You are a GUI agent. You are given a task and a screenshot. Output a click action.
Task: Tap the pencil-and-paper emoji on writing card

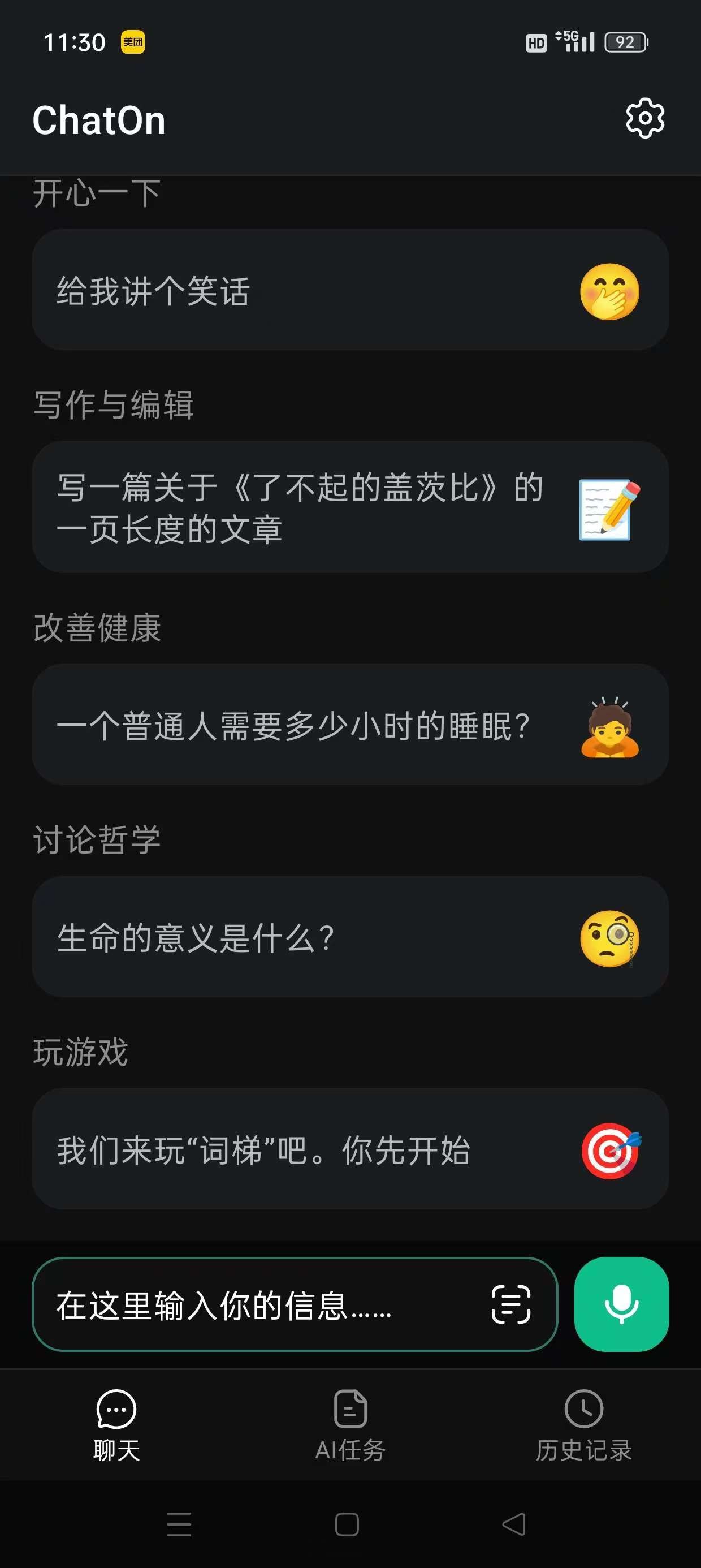point(607,511)
